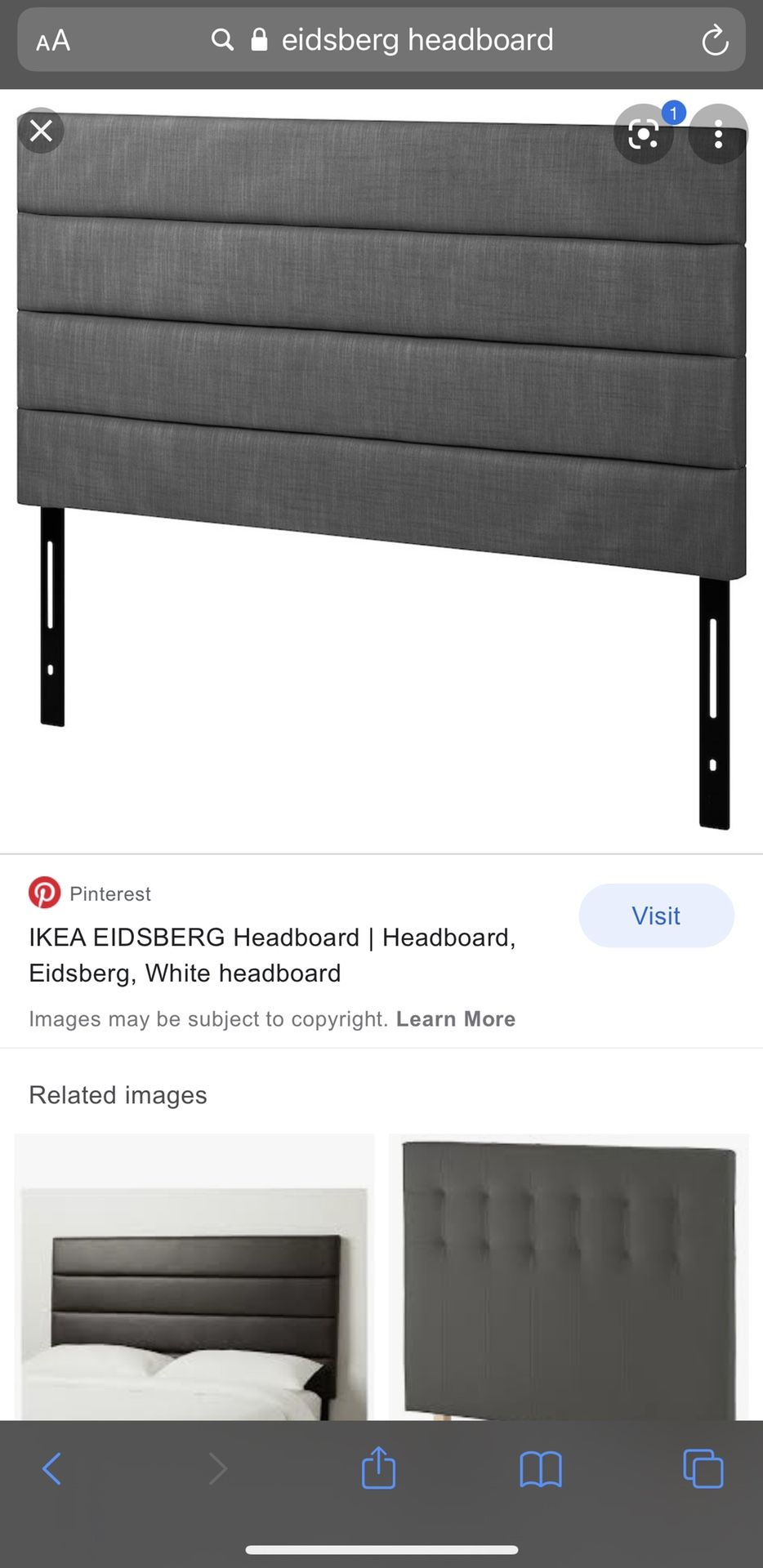Close the image preview
The image size is (763, 1568).
41,131
